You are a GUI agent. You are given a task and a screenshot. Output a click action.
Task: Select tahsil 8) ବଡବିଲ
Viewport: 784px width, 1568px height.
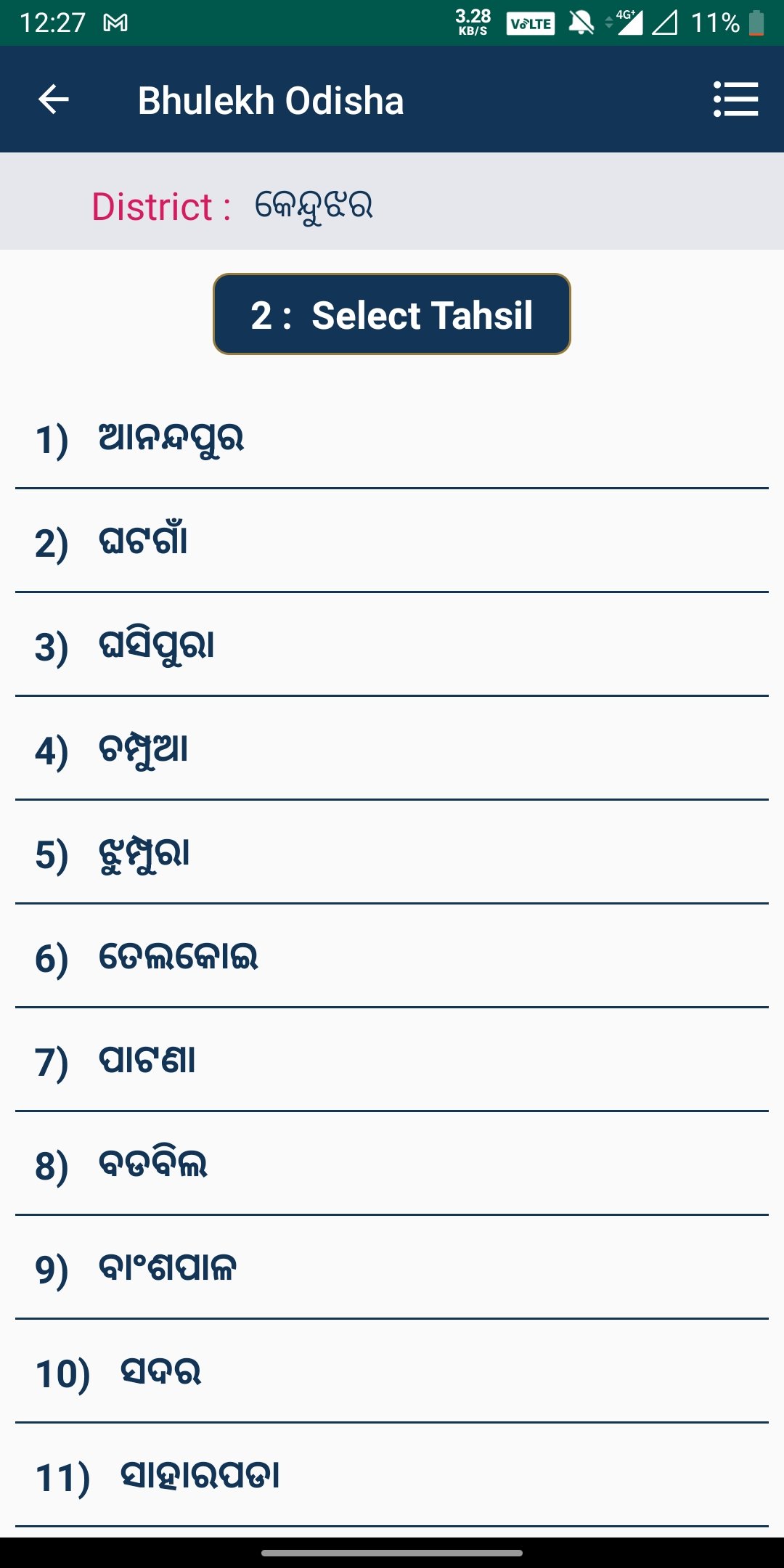click(x=392, y=1164)
